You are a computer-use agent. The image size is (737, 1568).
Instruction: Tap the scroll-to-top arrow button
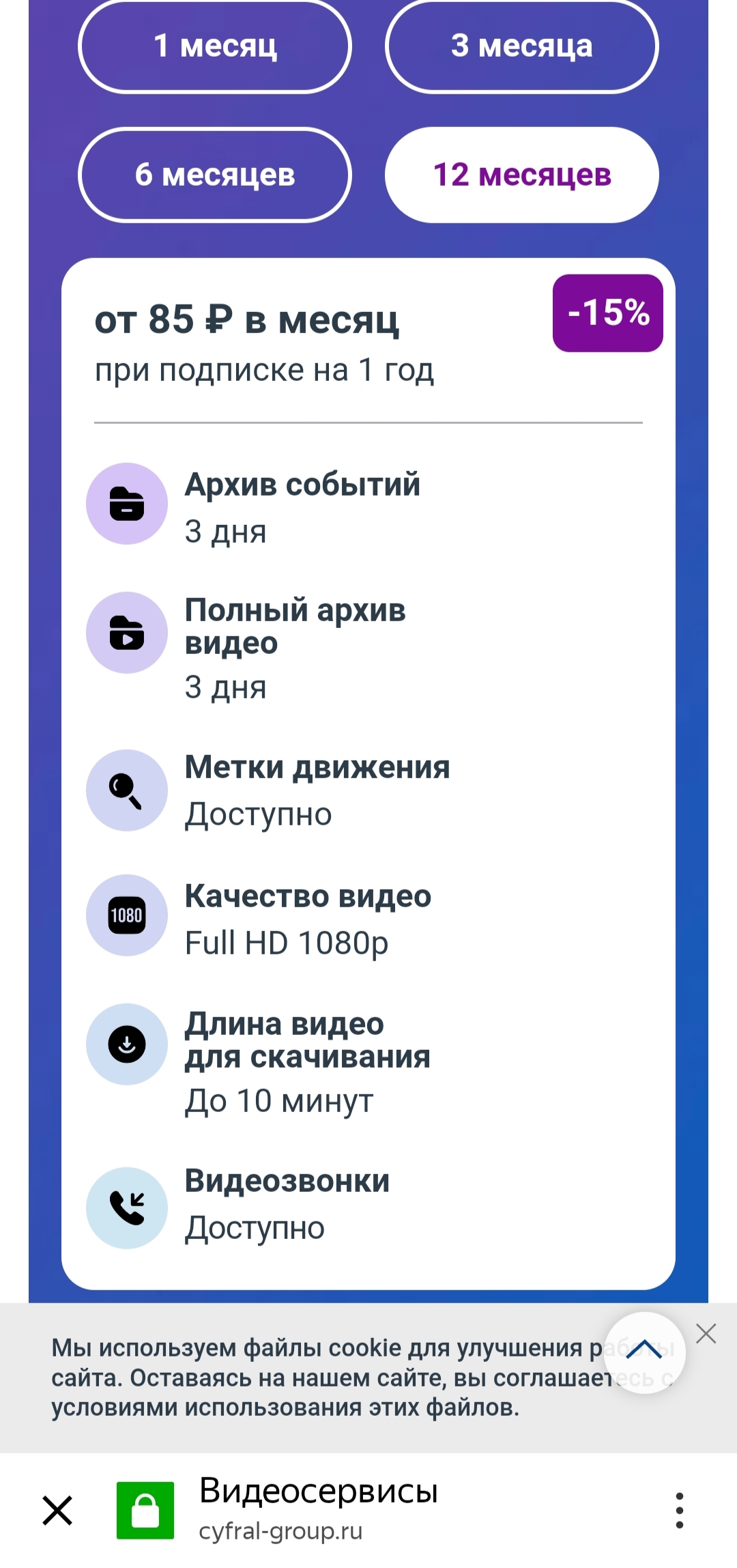click(x=644, y=1352)
